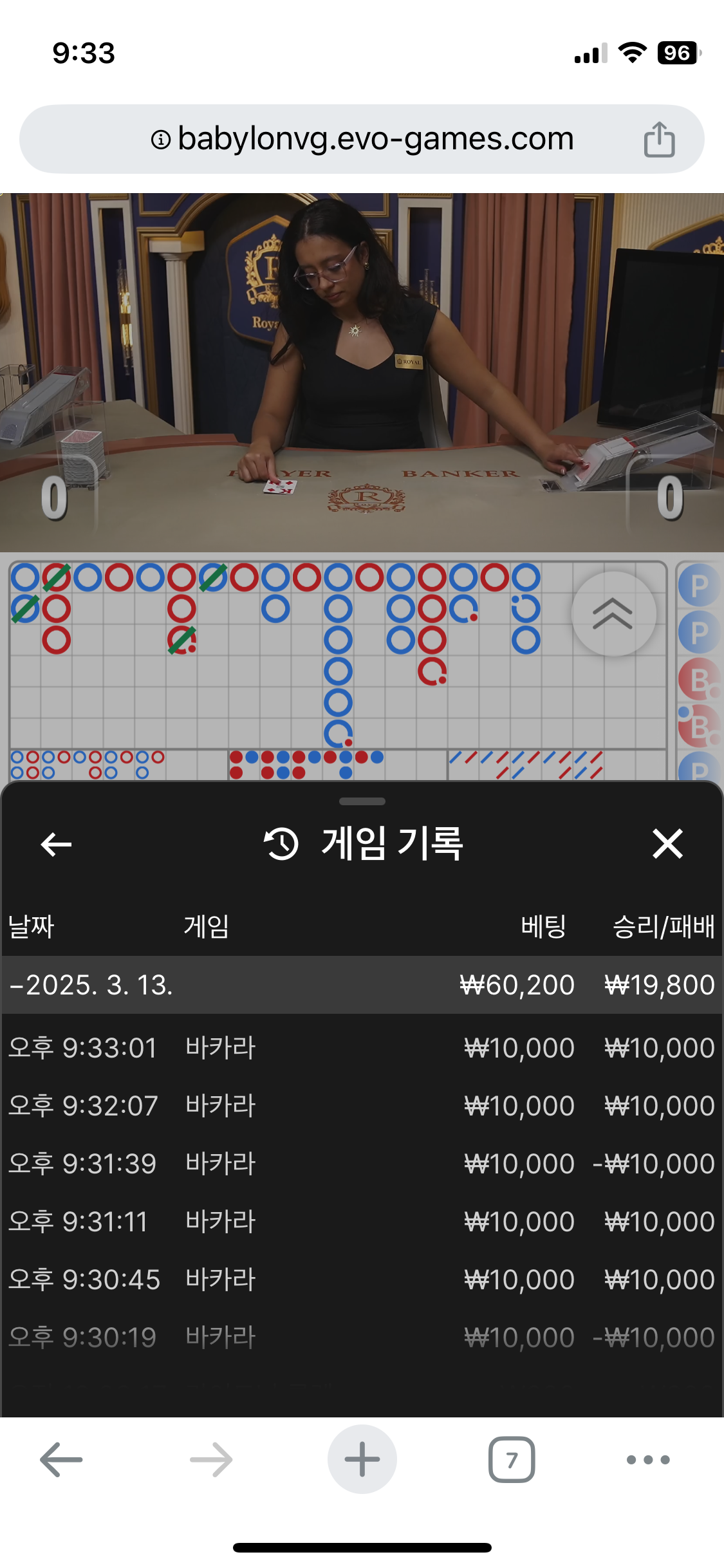Open the 9:30:19 baccarat record

362,1338
